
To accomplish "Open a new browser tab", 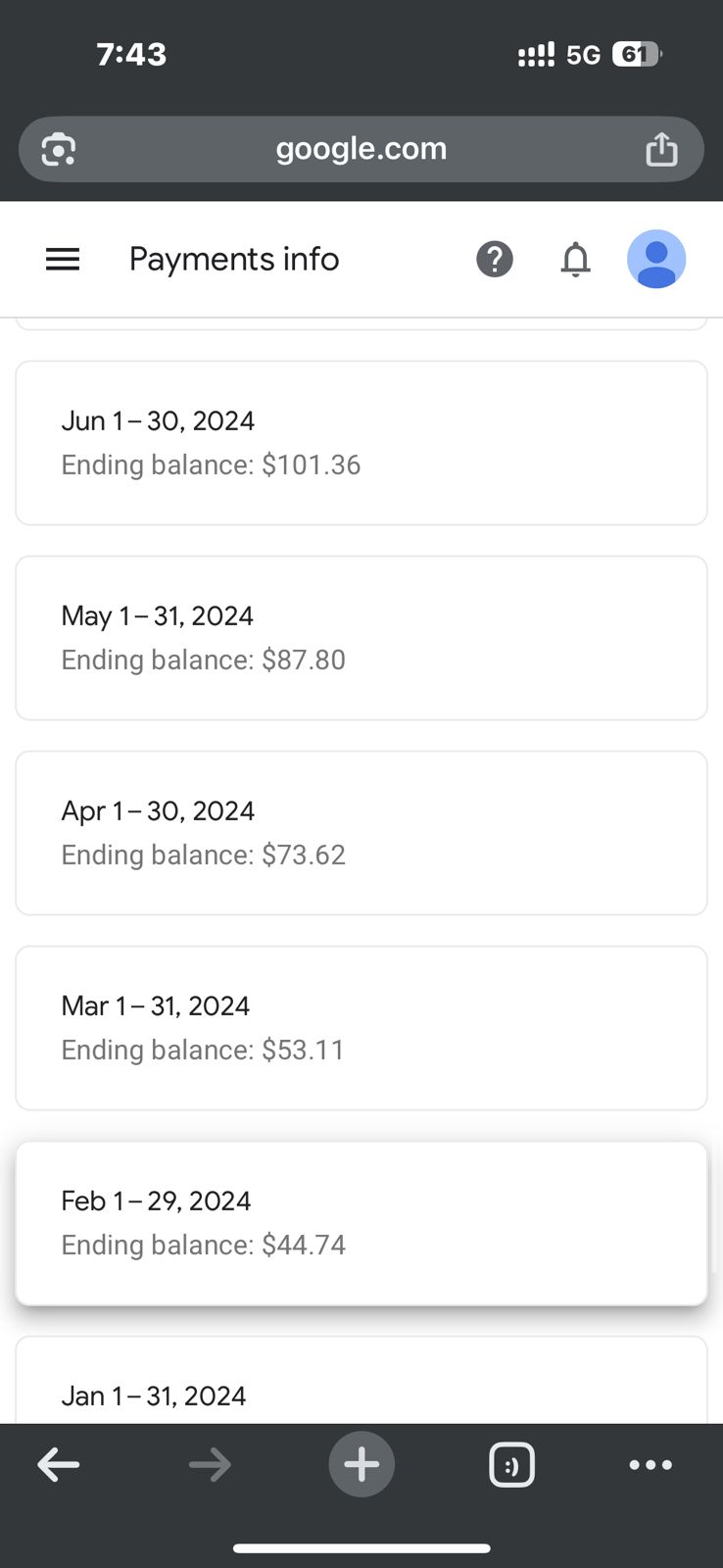I will point(361,1465).
